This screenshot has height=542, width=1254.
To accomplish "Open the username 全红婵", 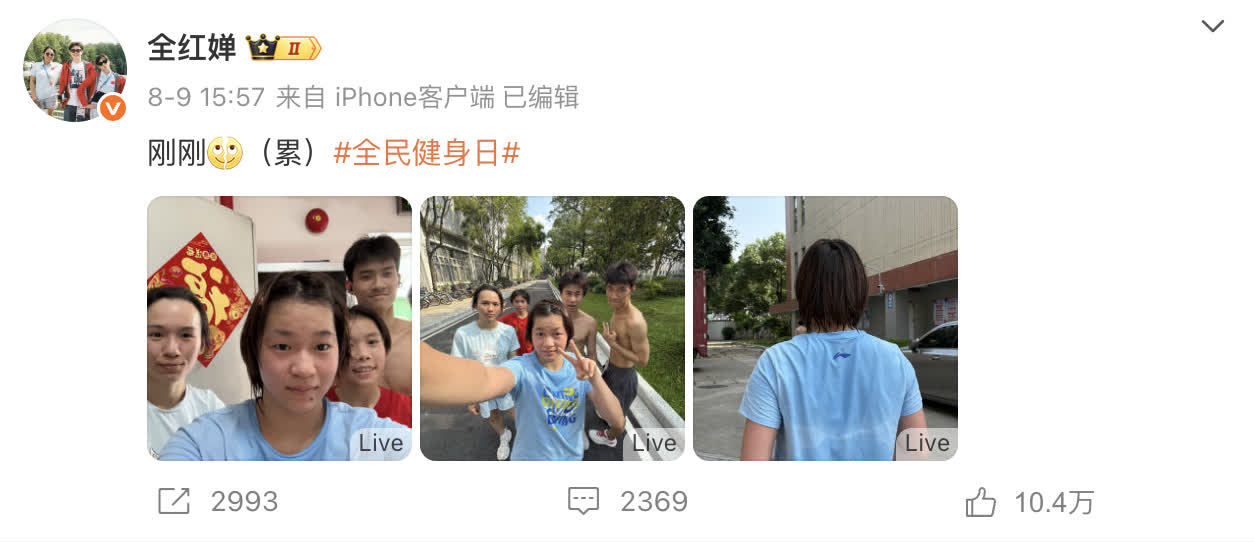I will 192,47.
